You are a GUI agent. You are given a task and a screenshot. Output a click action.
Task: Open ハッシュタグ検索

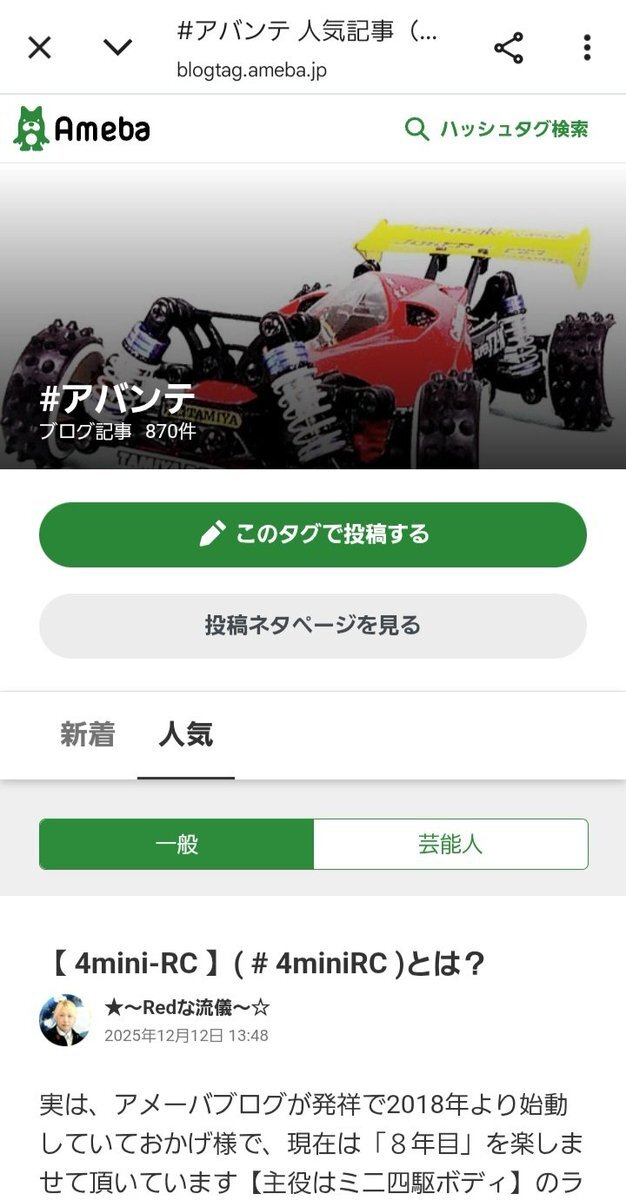click(x=497, y=129)
